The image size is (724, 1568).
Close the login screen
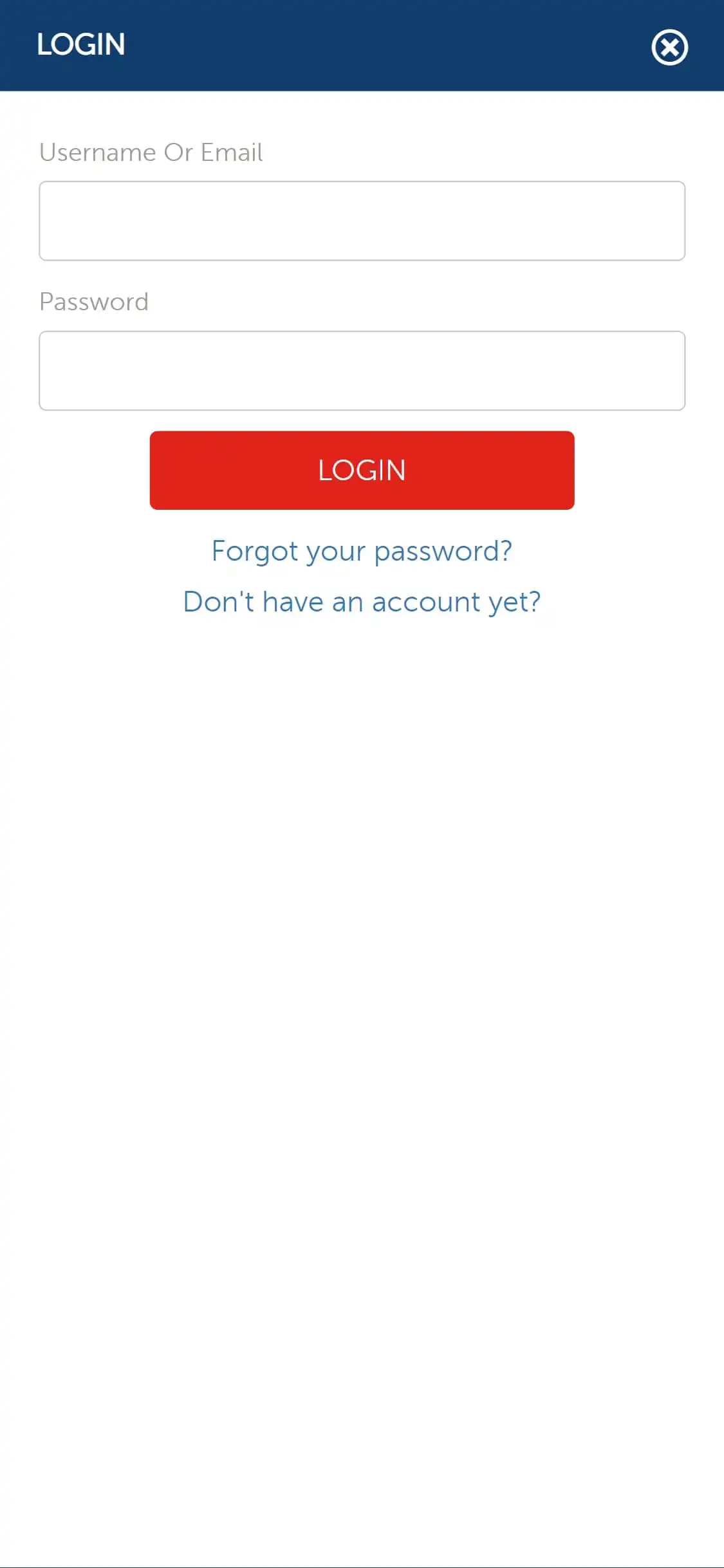click(x=669, y=47)
